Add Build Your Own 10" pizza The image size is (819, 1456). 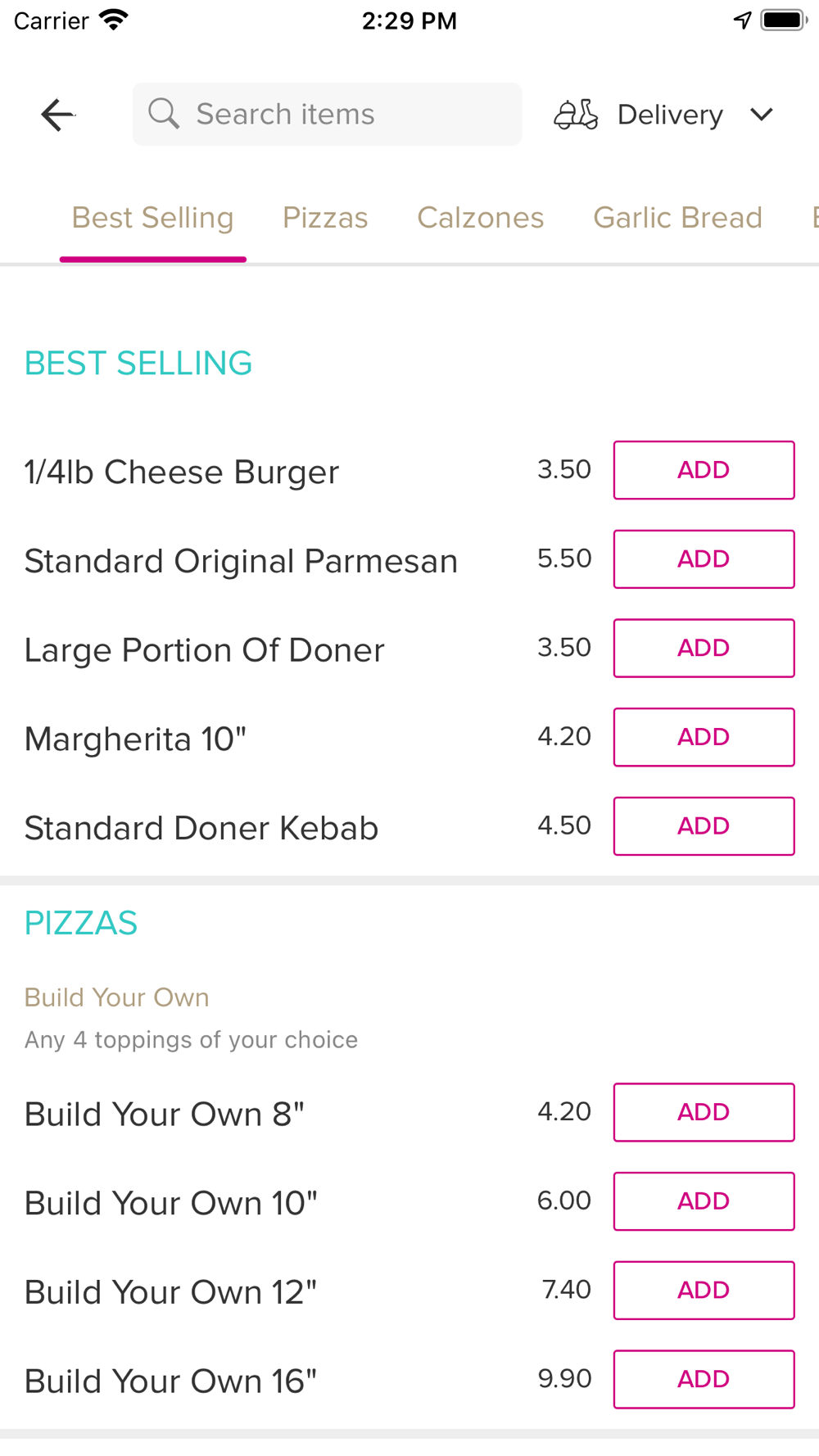(x=704, y=1201)
